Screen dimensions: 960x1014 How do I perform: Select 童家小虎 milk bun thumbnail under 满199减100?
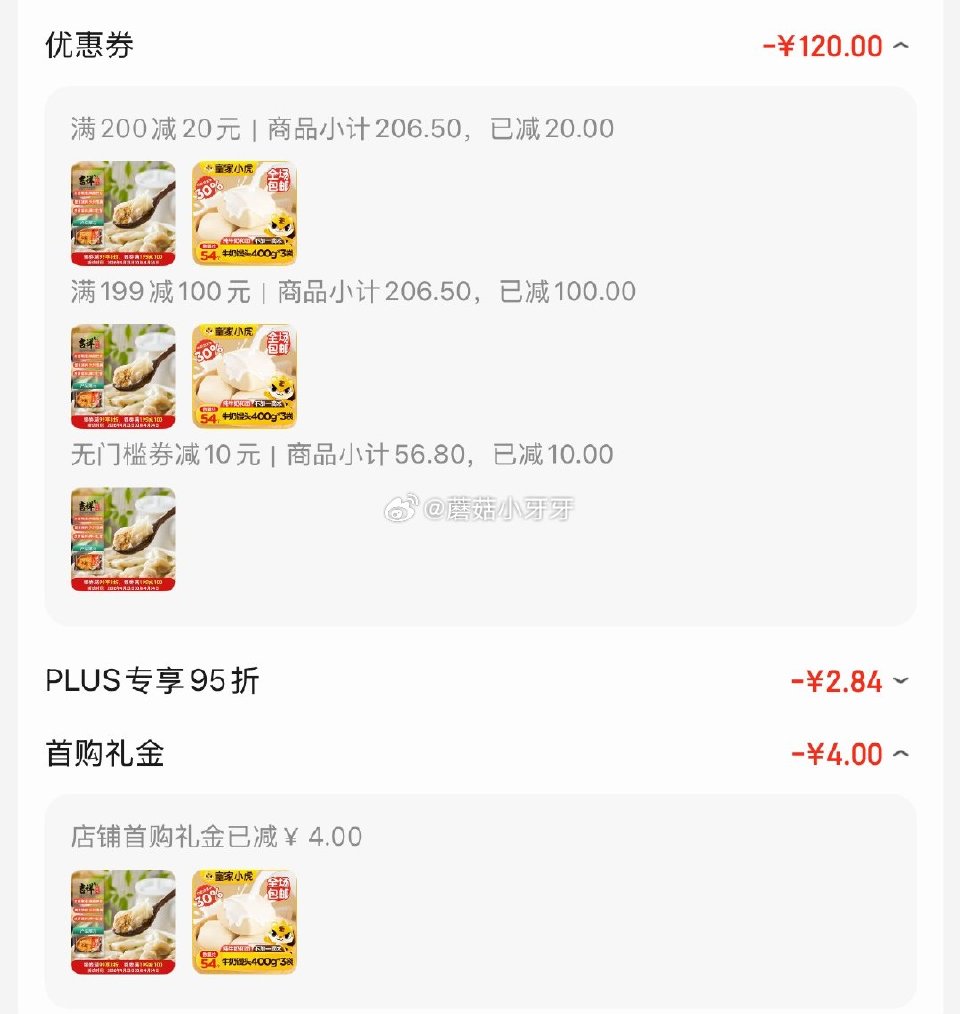pos(246,376)
